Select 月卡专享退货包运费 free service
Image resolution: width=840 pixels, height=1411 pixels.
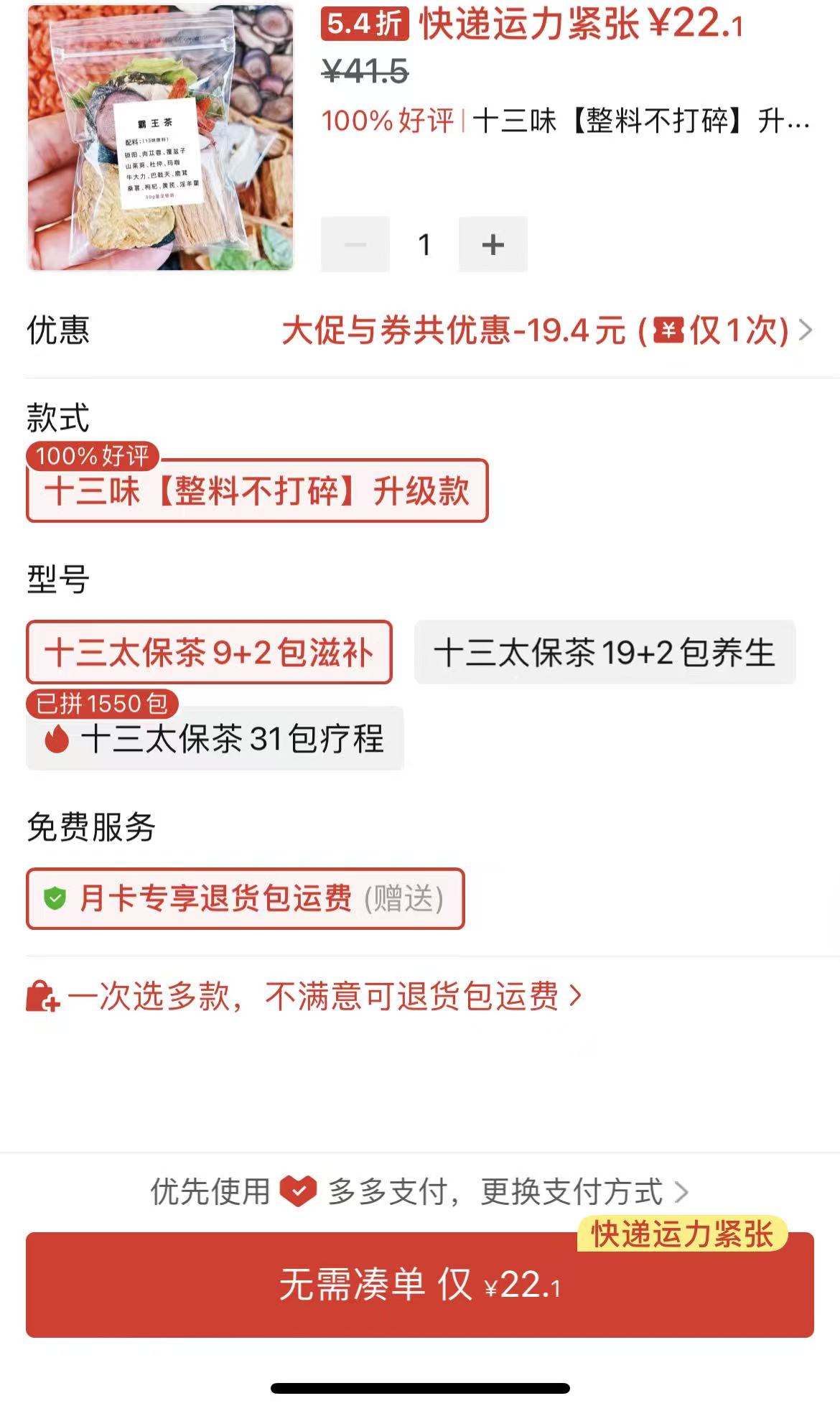coord(246,899)
